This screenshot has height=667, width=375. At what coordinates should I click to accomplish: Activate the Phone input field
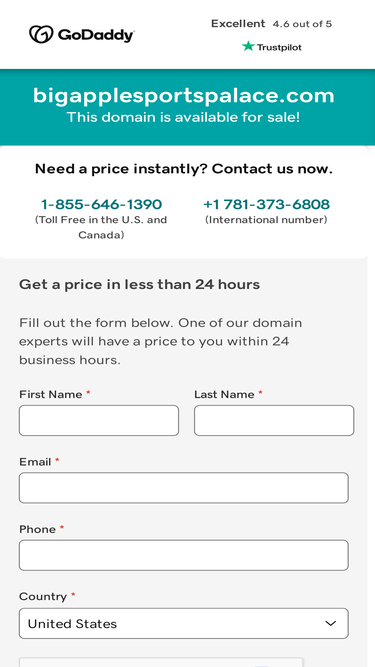click(184, 555)
